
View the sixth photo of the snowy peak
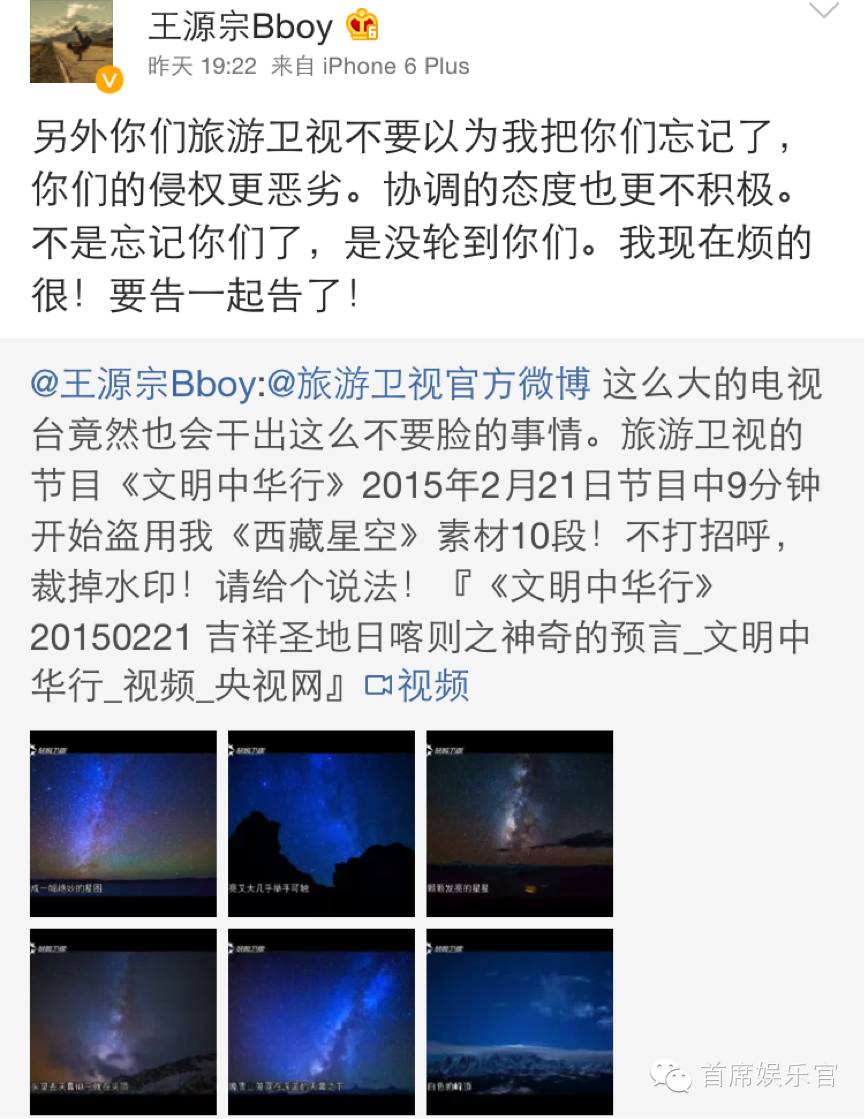coord(519,1021)
